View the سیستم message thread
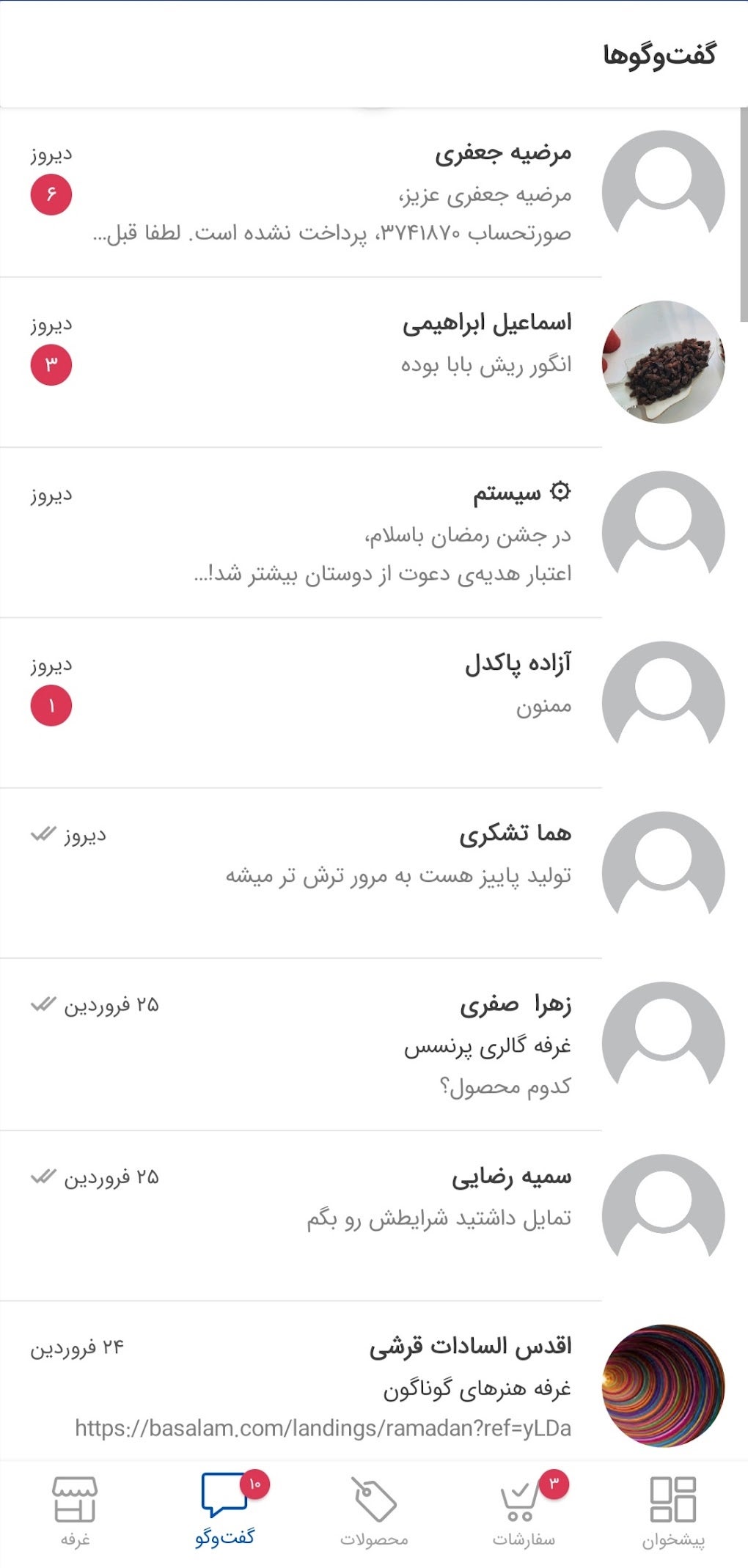Viewport: 748px width, 1568px height. point(374,533)
